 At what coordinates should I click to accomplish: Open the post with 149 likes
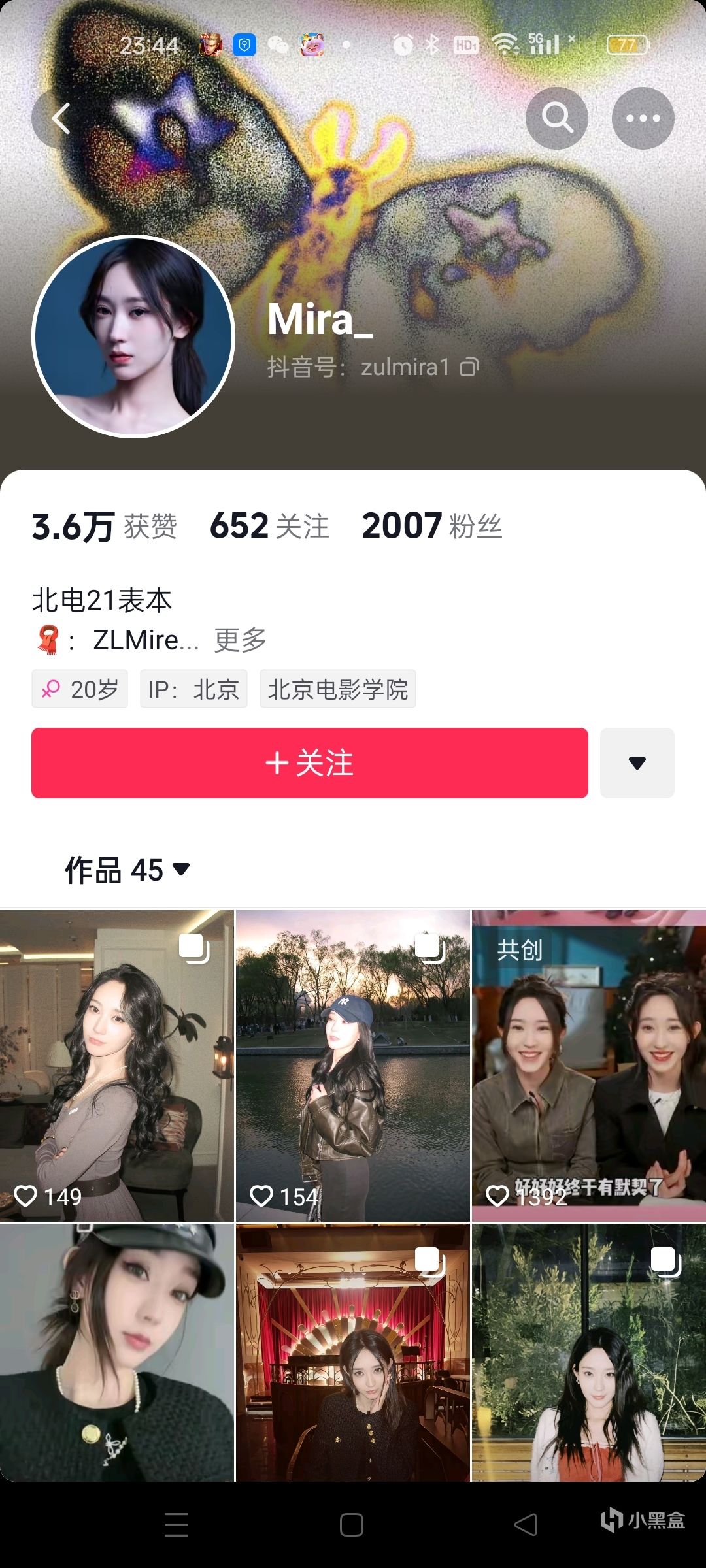(x=116, y=1065)
